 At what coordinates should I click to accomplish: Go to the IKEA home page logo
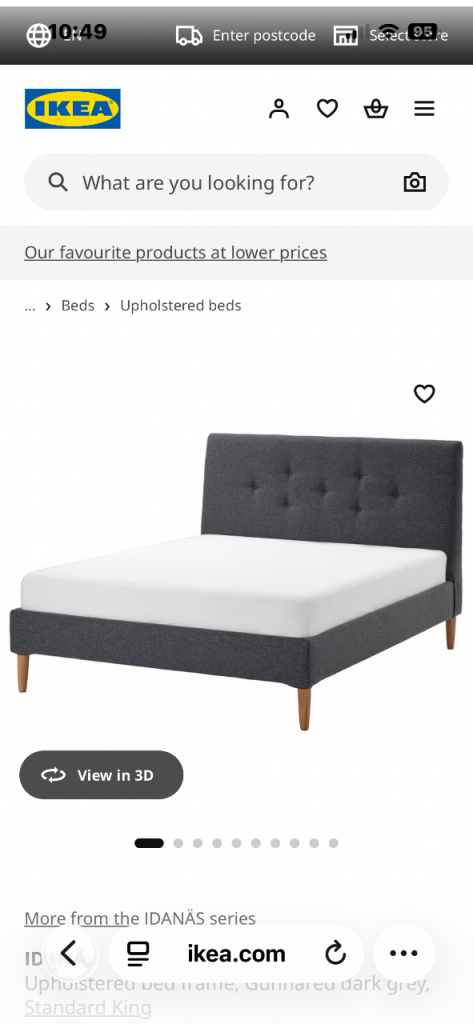(73, 108)
